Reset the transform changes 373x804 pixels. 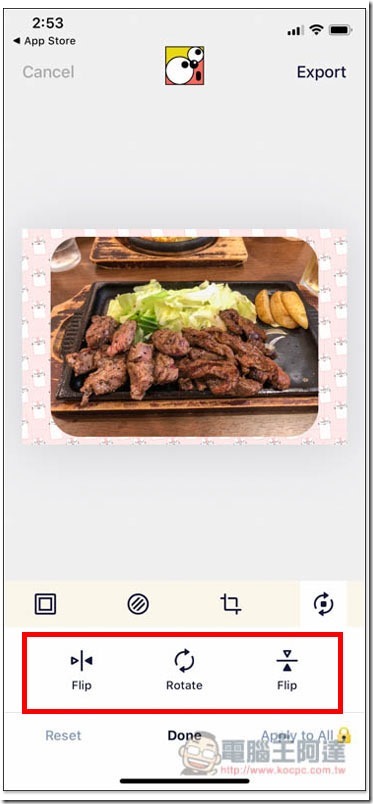coord(63,735)
